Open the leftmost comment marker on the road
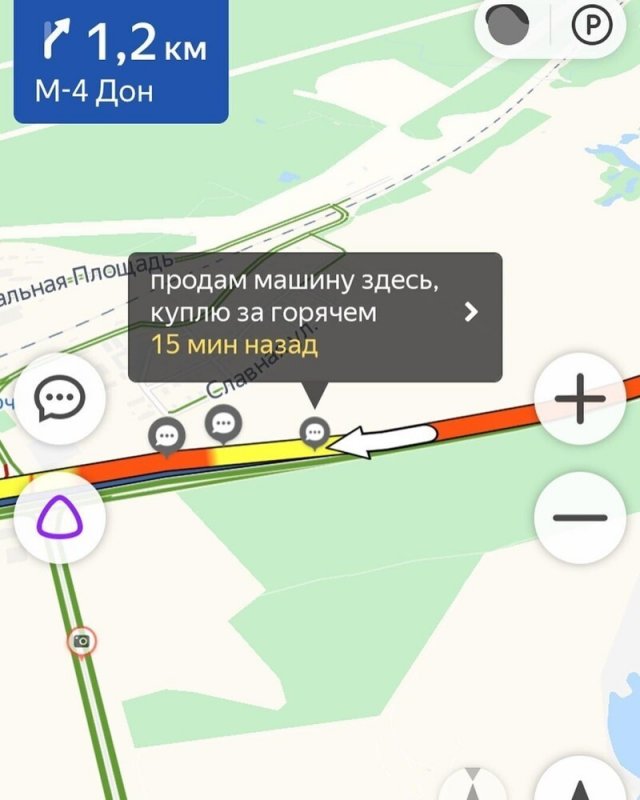Image resolution: width=640 pixels, height=800 pixels. pos(167,436)
